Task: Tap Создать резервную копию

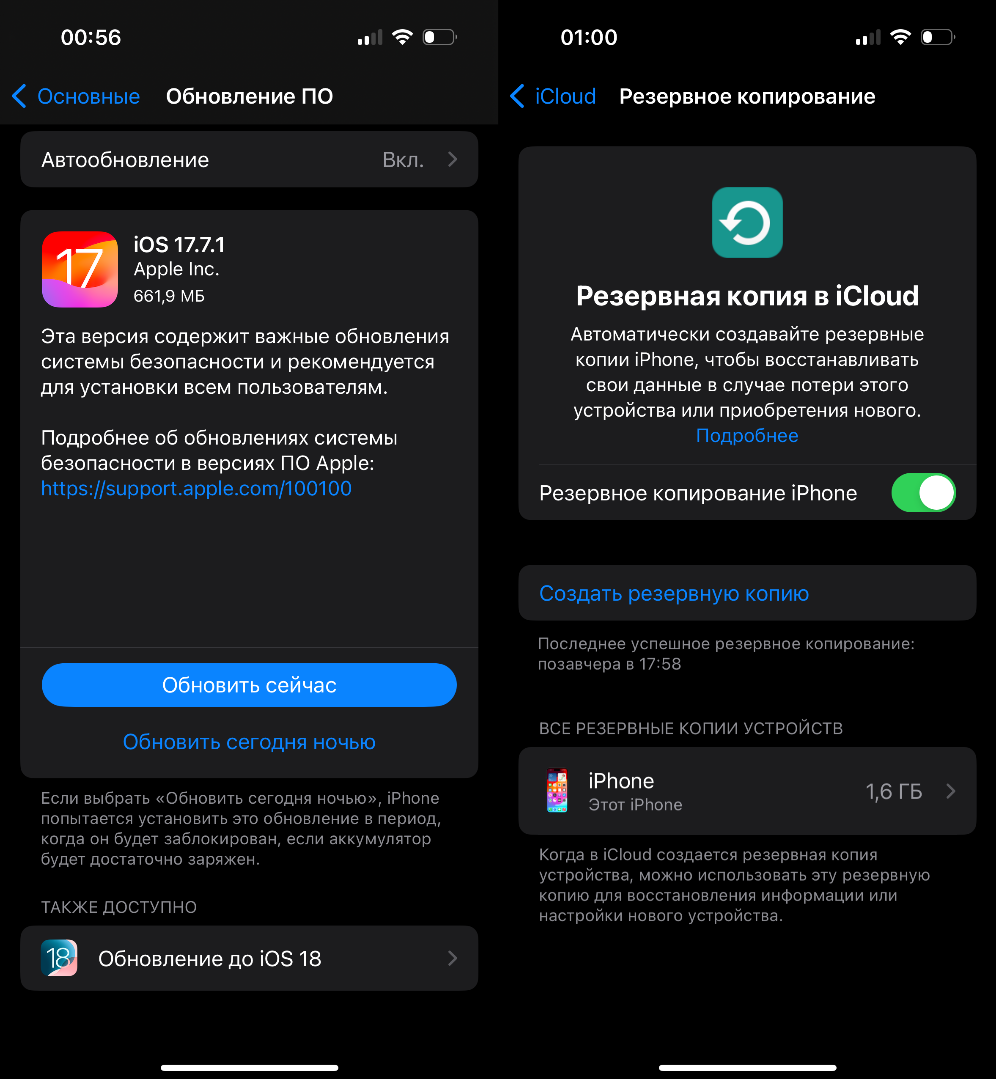Action: coord(674,594)
